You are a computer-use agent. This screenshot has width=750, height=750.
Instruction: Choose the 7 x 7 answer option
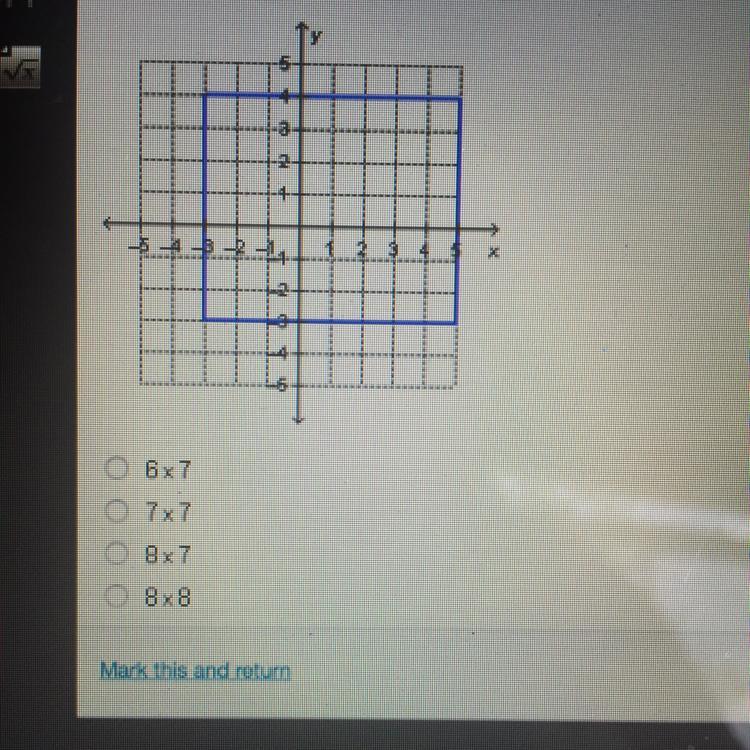click(118, 513)
